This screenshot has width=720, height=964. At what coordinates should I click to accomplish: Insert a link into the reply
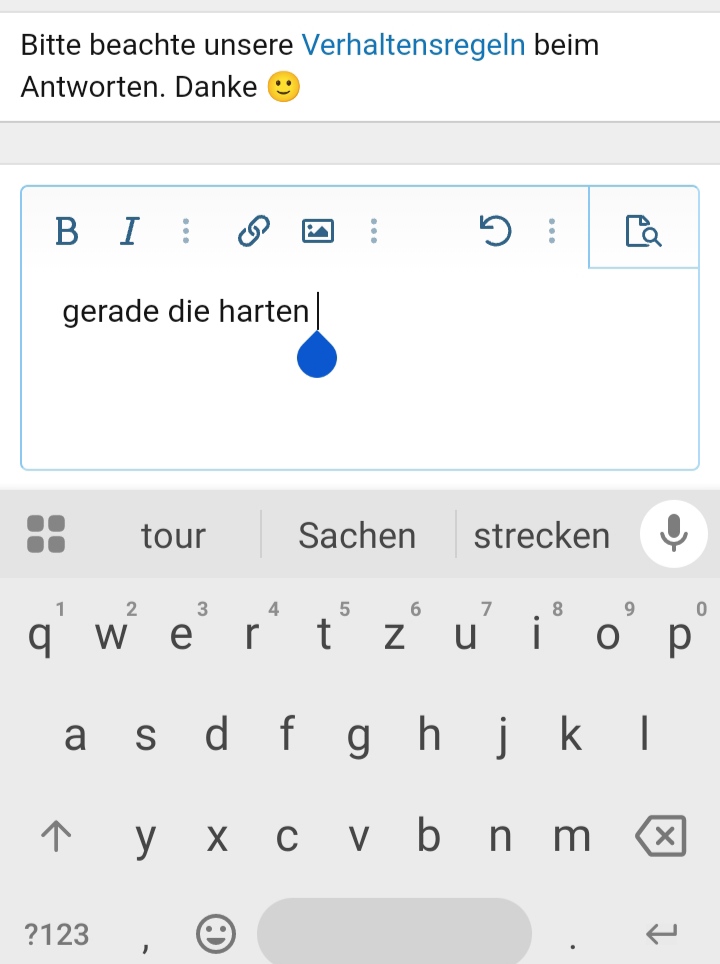click(254, 232)
